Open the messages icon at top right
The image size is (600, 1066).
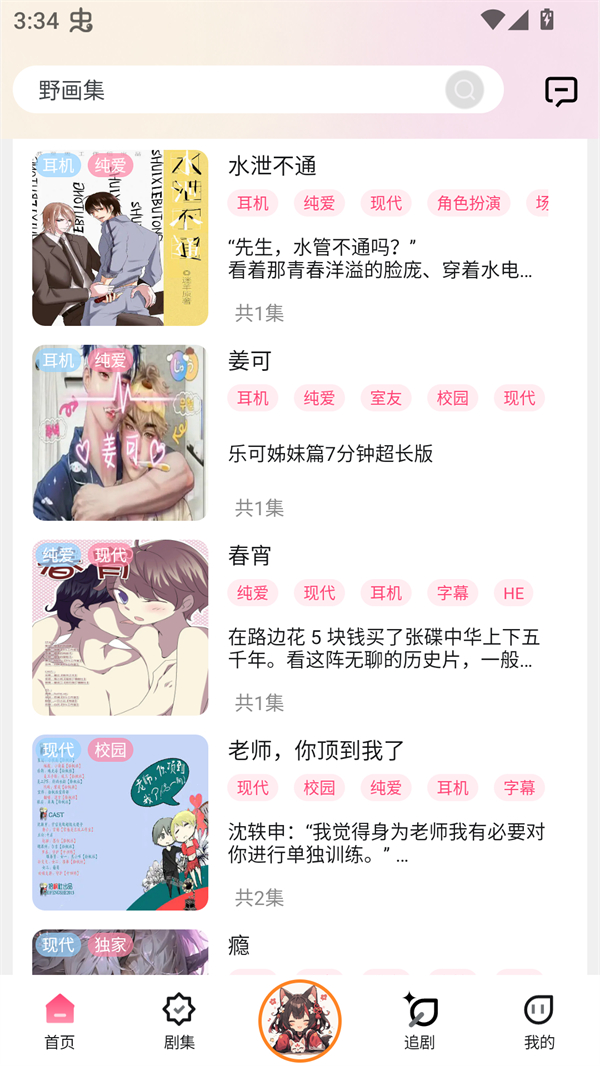coord(561,91)
